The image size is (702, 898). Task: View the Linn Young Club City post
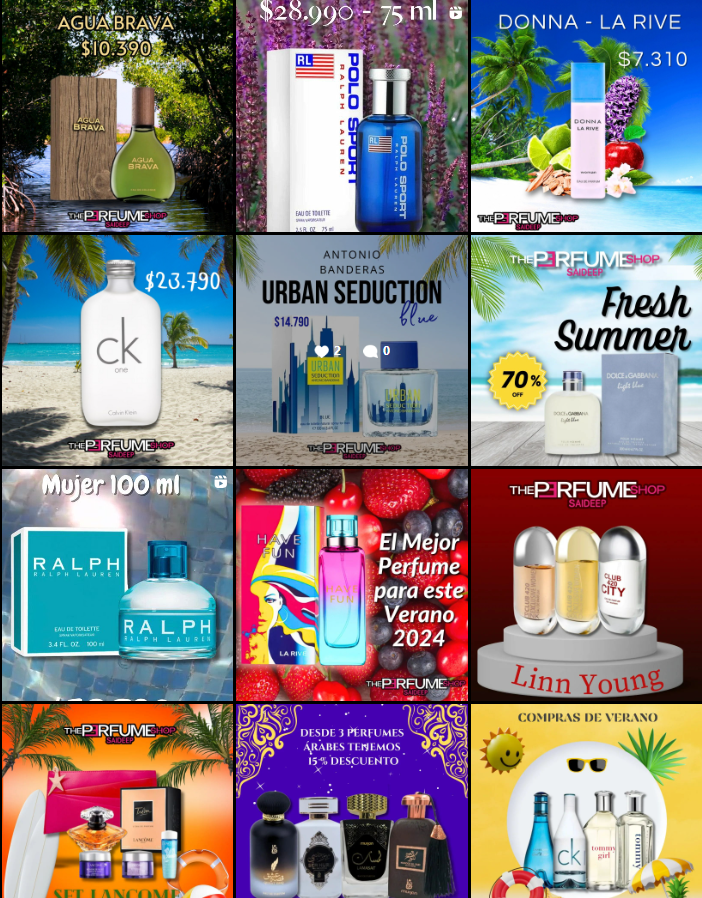586,585
